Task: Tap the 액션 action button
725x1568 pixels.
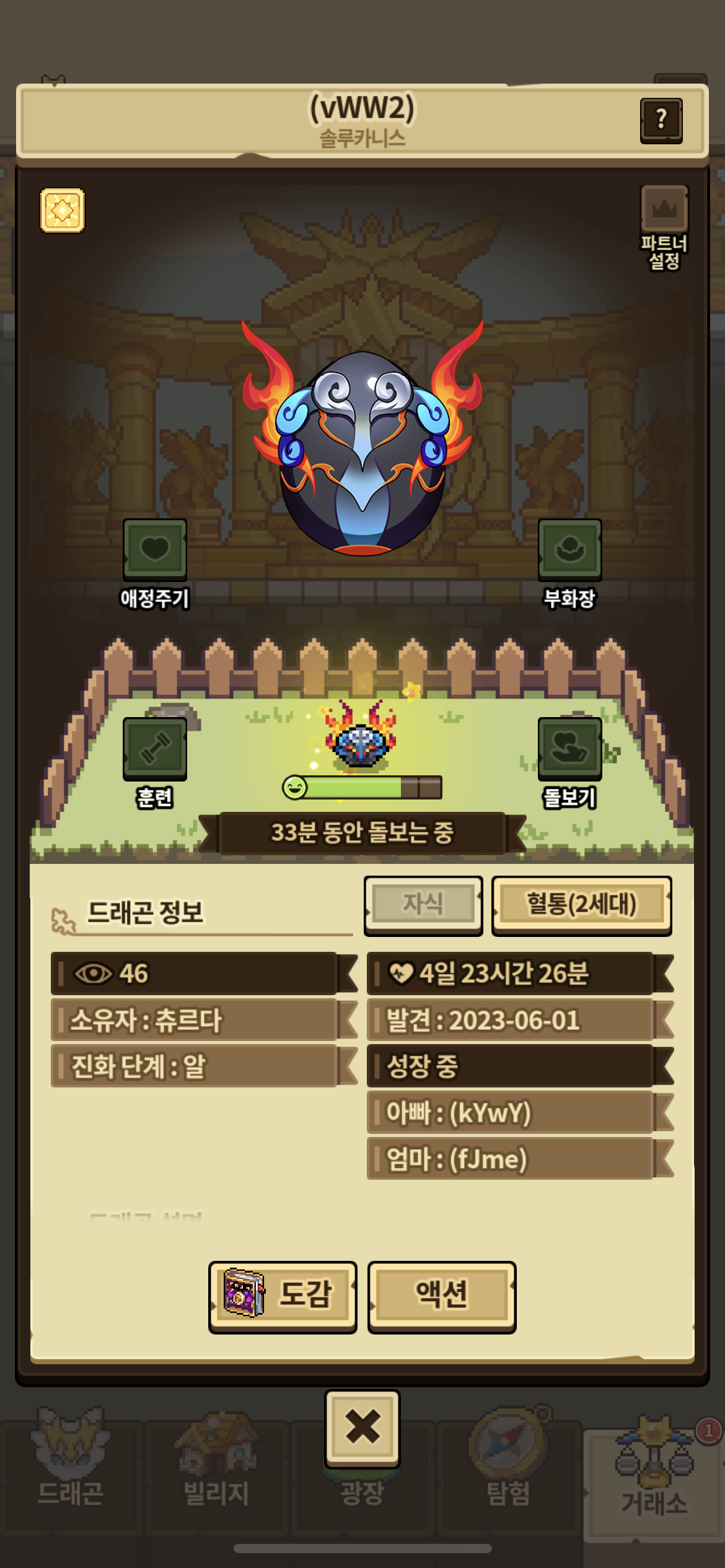Action: (441, 1296)
